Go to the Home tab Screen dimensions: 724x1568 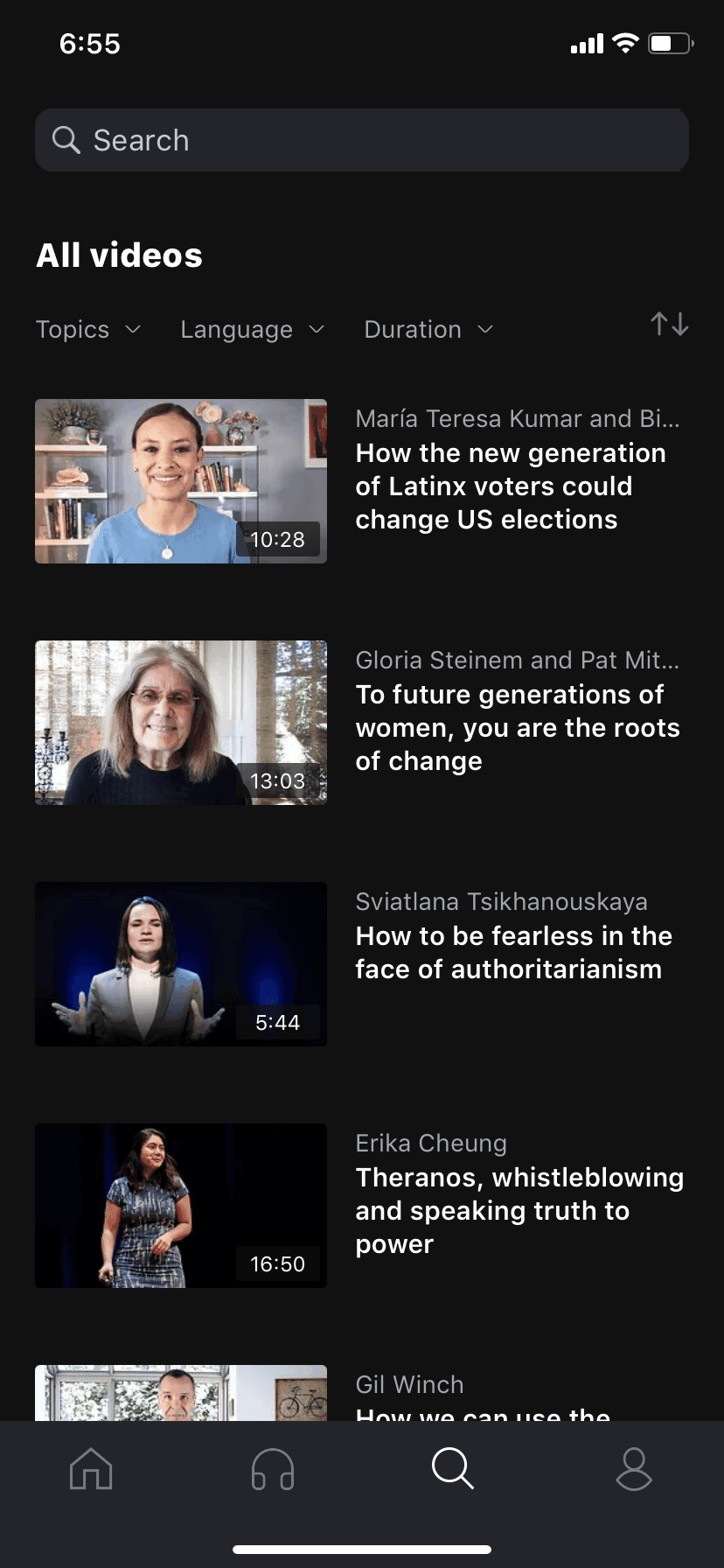(x=91, y=1468)
